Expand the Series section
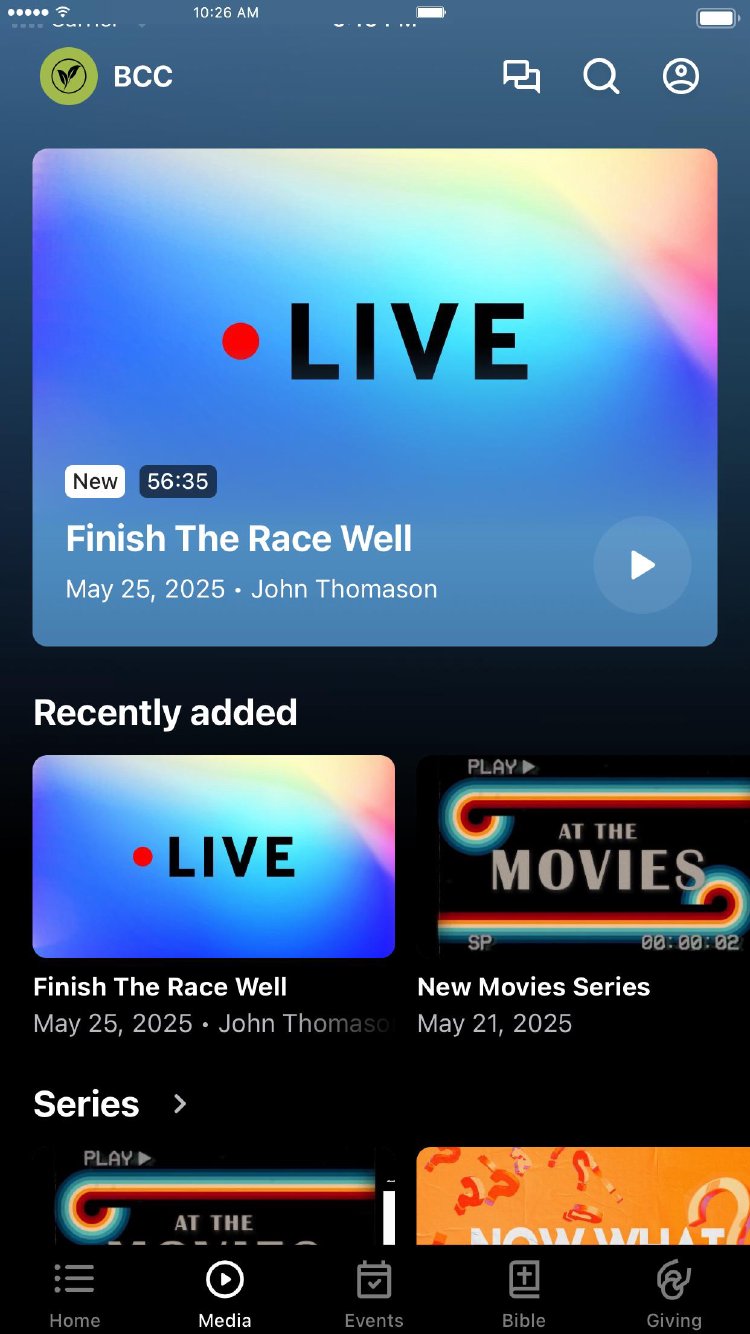Screen dimensions: 750x1334 click(x=180, y=1104)
